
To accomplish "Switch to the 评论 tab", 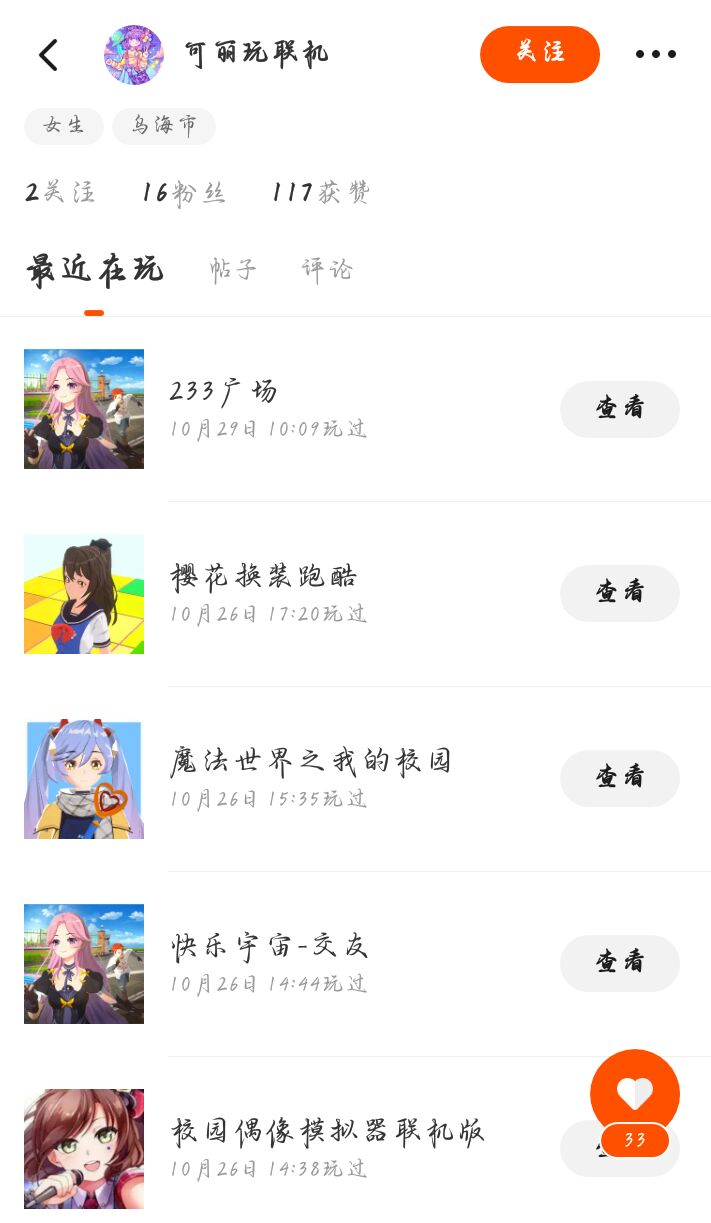I will [x=327, y=270].
